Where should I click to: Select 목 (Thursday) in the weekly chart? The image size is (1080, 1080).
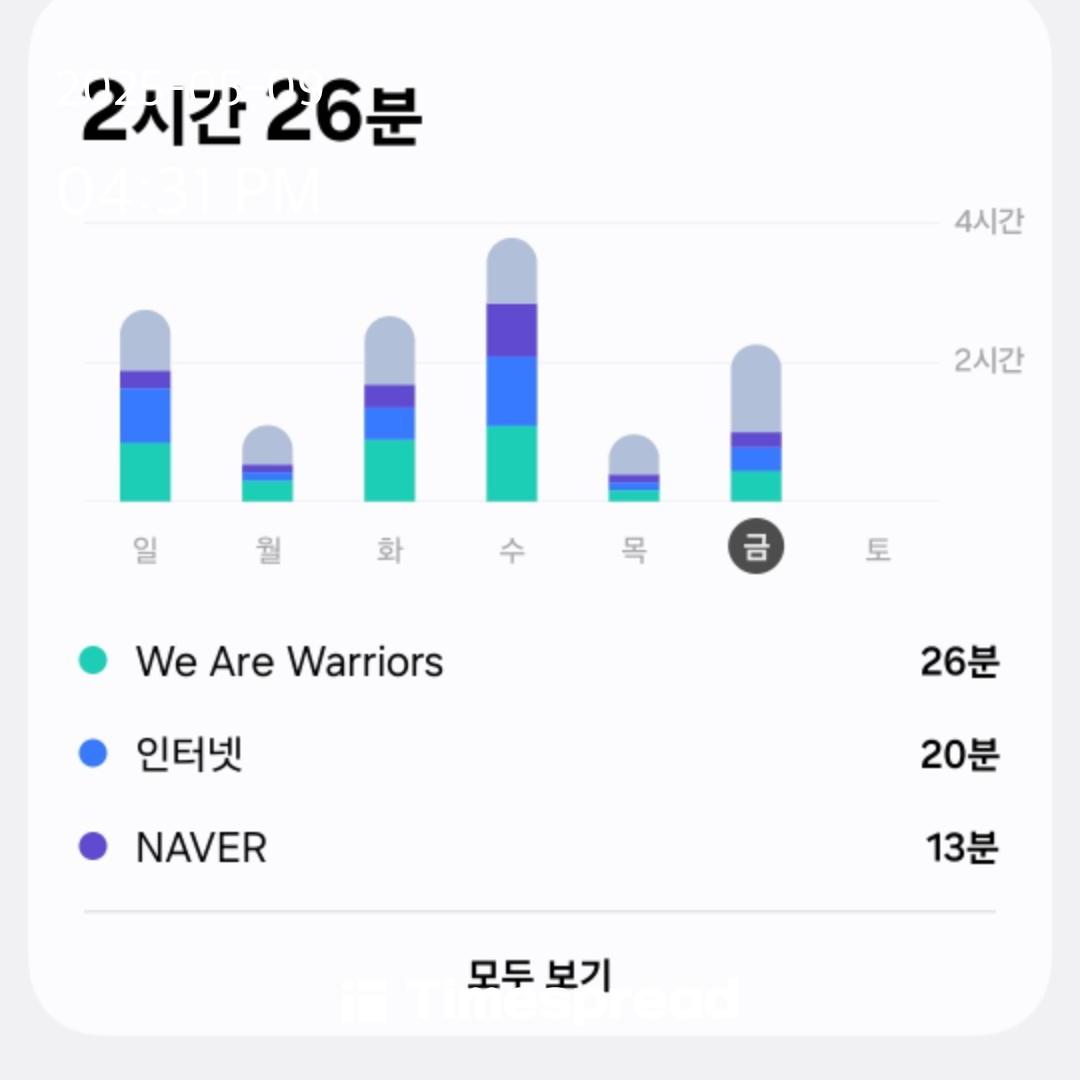click(634, 549)
